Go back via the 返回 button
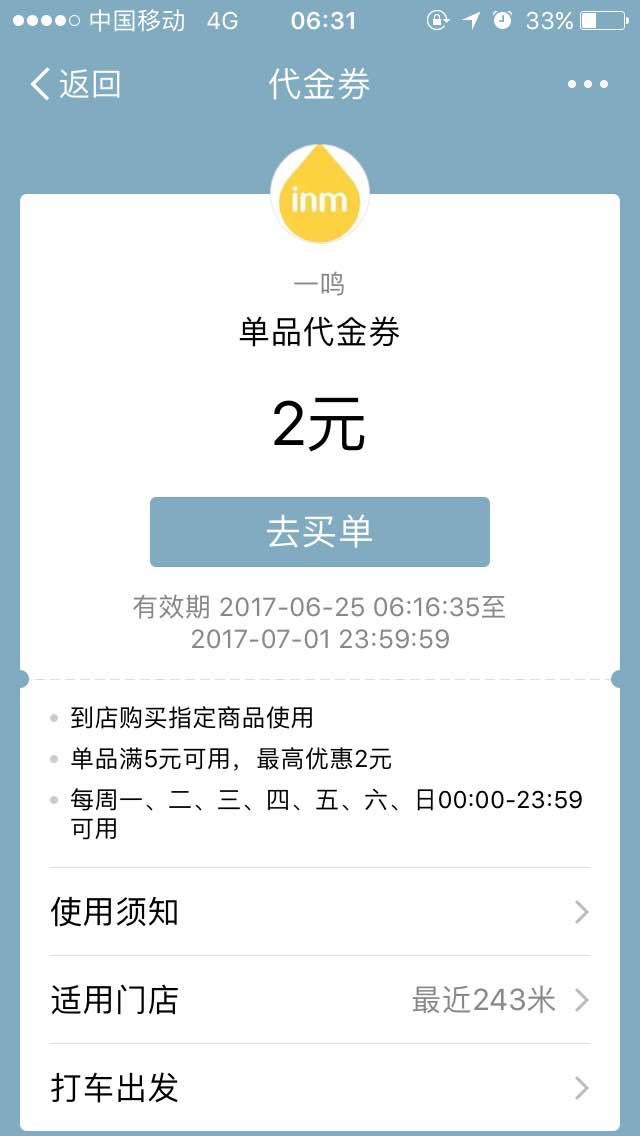 [75, 84]
